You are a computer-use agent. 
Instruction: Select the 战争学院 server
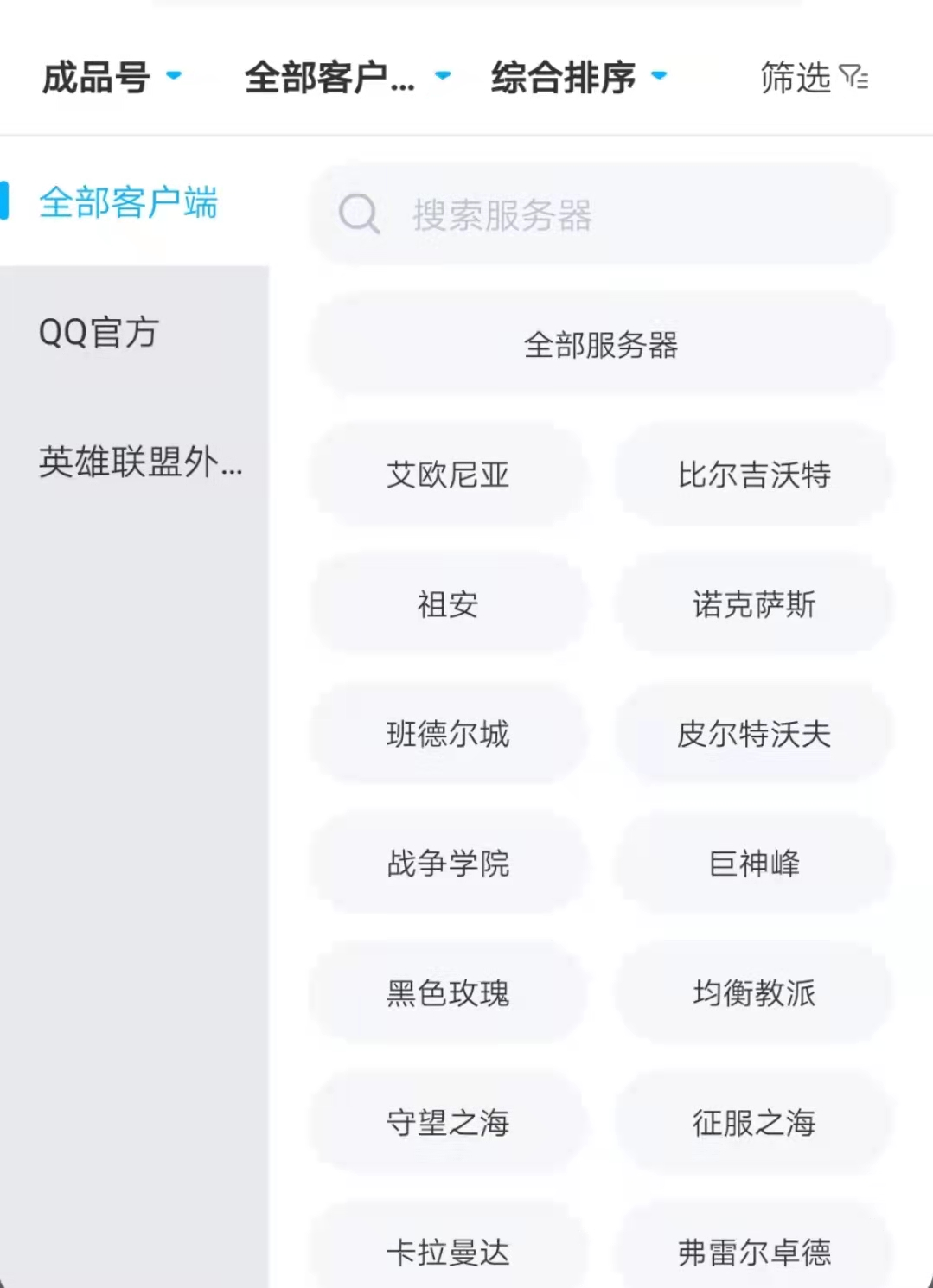click(x=448, y=864)
